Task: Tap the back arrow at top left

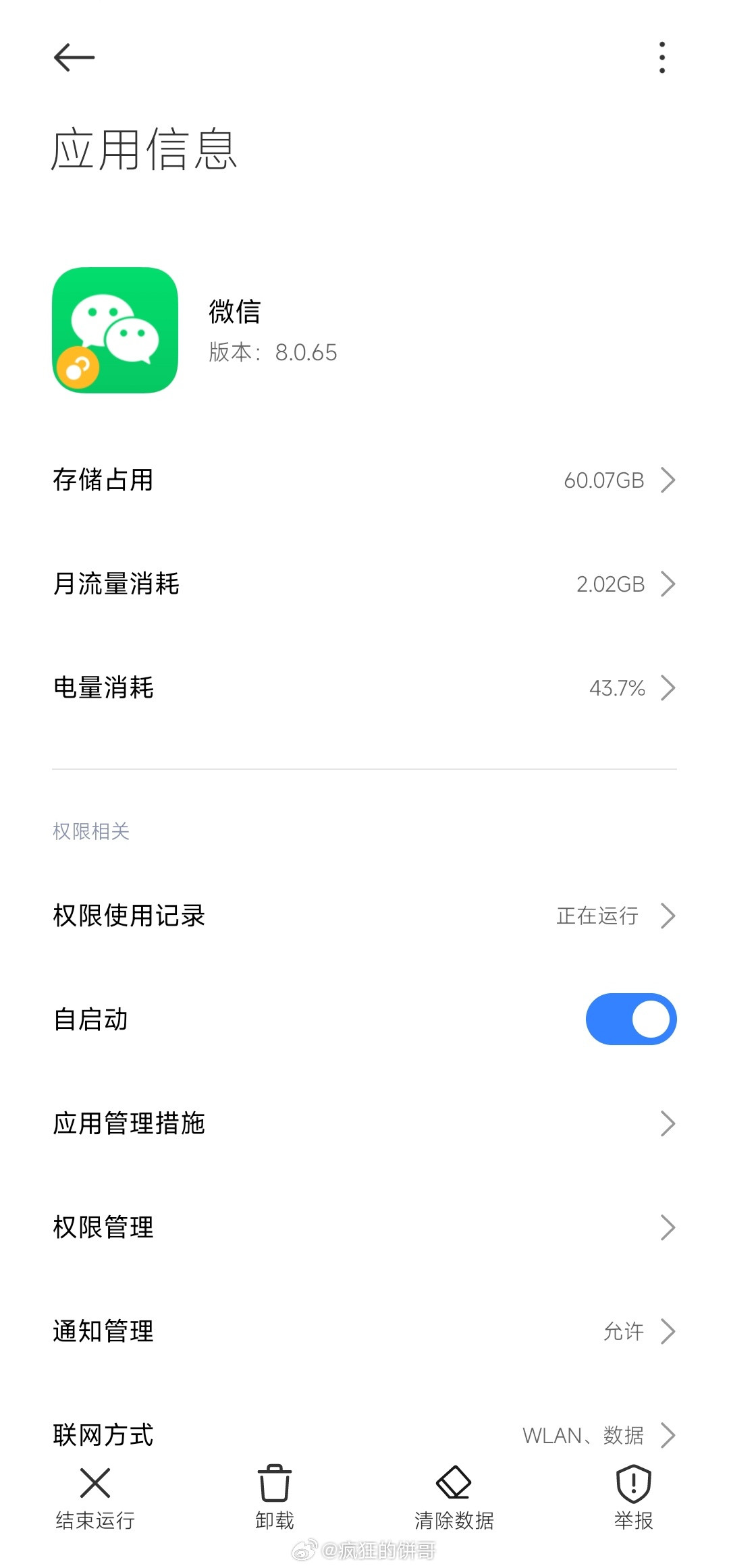Action: point(73,58)
